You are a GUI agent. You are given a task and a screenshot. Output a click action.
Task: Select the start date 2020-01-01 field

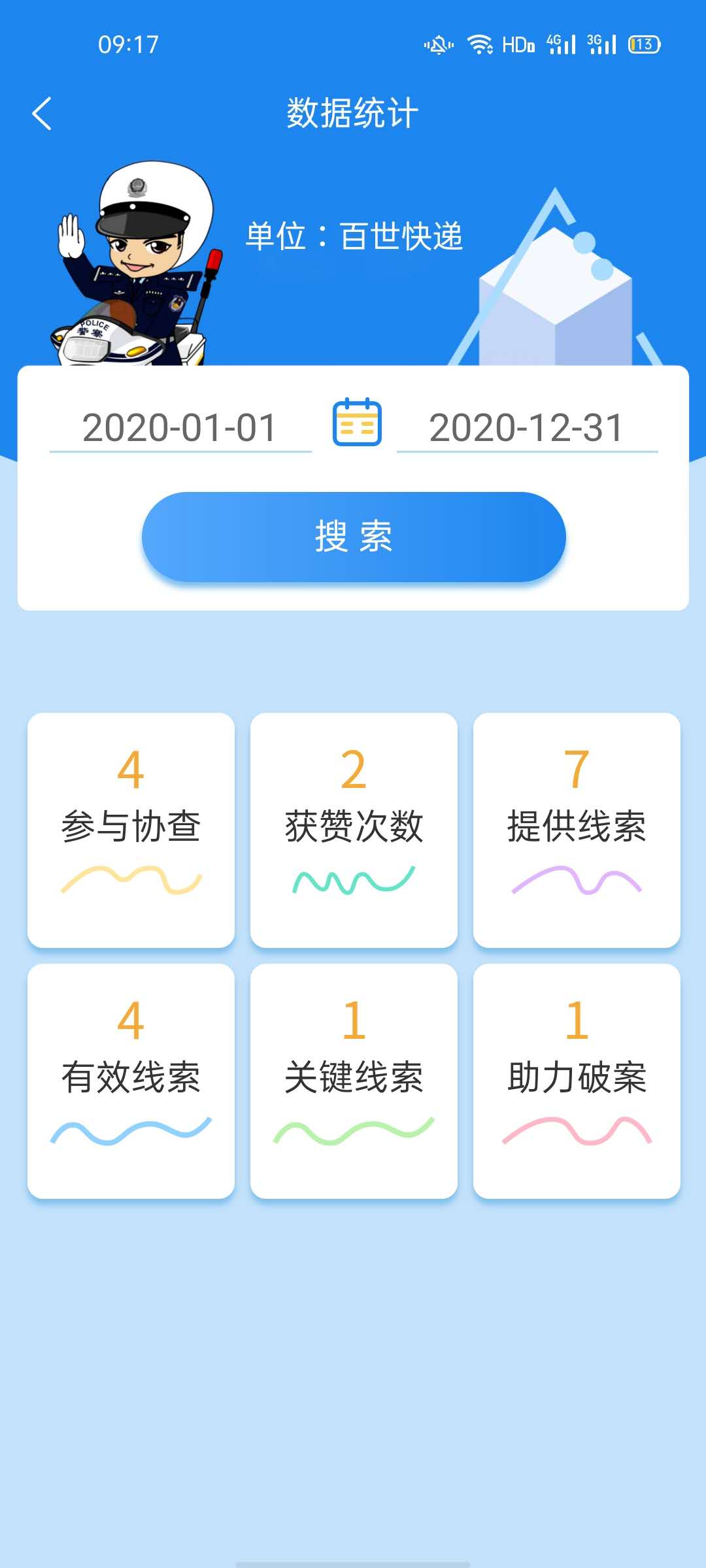point(180,428)
